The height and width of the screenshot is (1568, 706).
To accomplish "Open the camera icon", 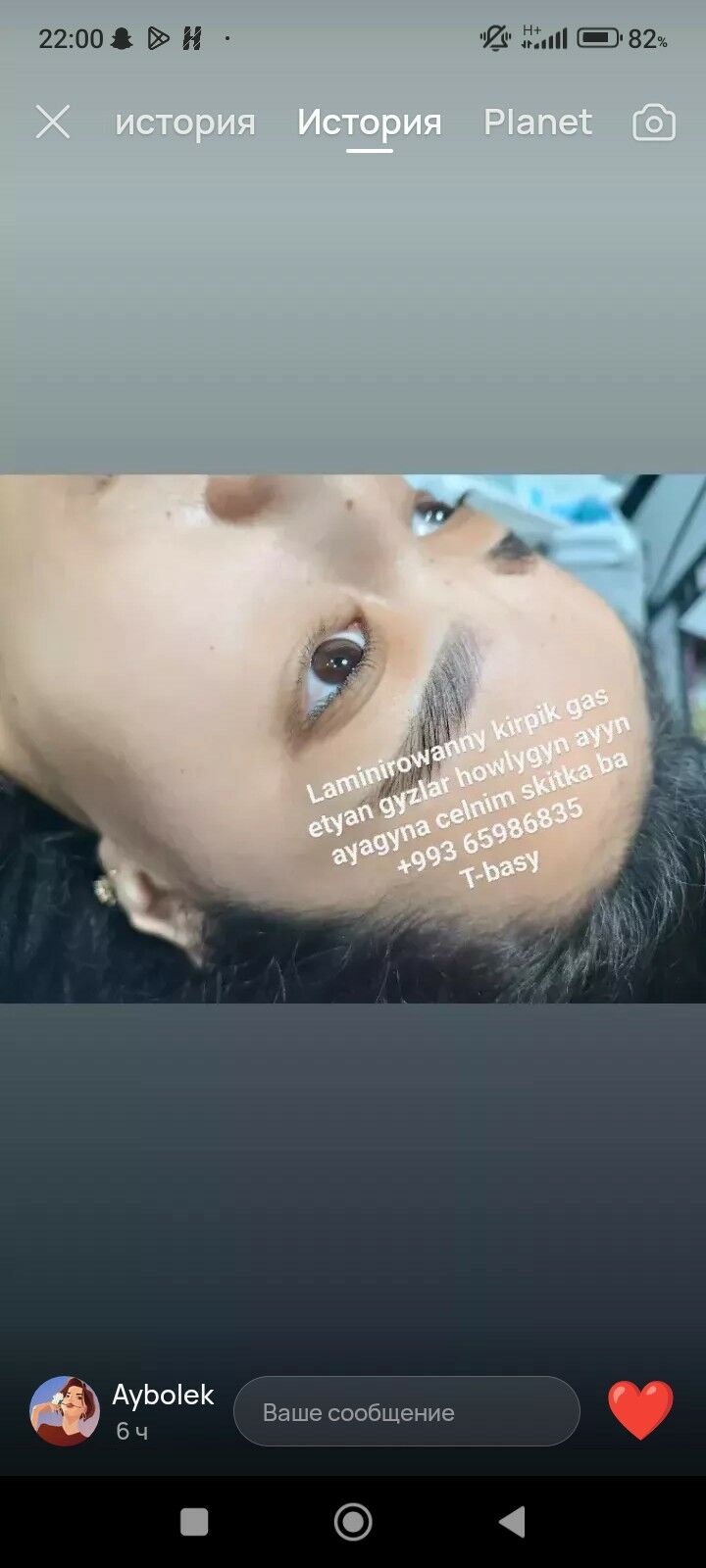I will (653, 123).
